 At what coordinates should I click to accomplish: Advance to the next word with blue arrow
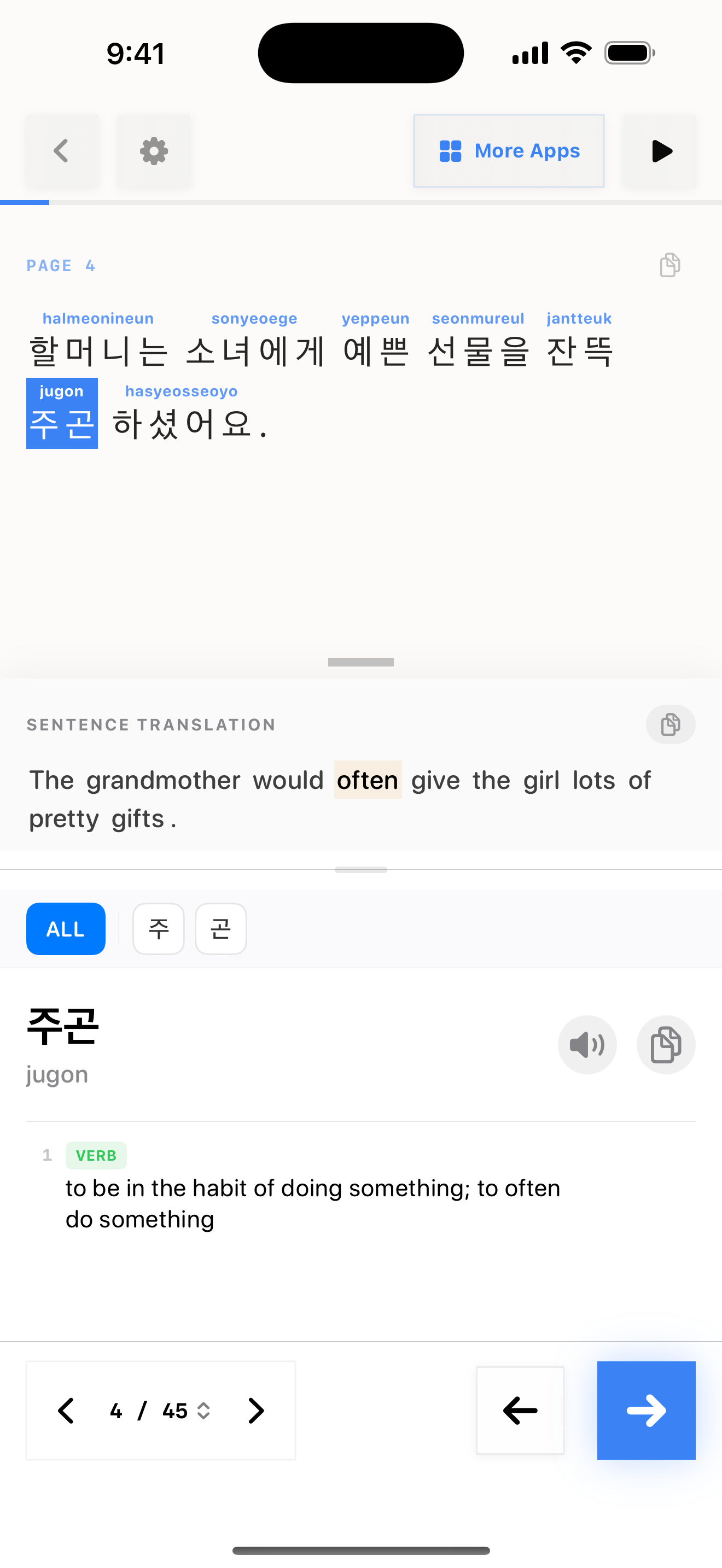[x=646, y=1411]
